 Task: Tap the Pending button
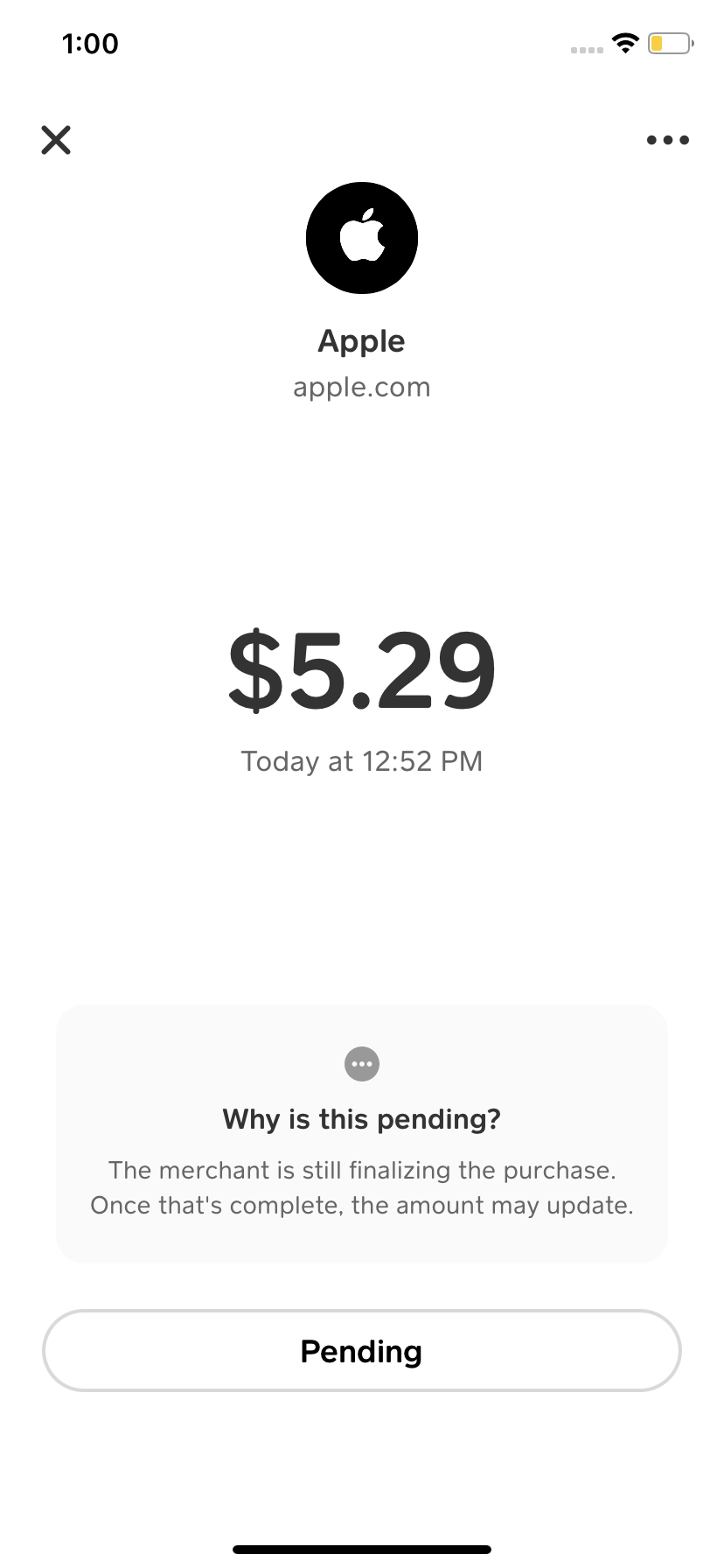point(361,1350)
